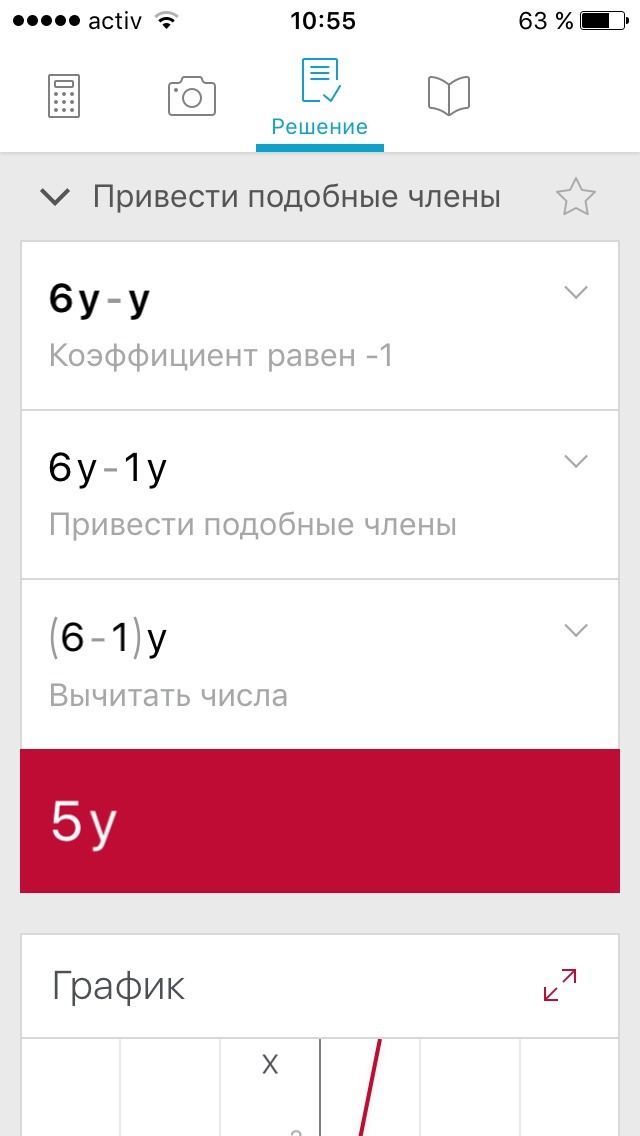
Task: Expand the 6y-1y step
Action: (x=575, y=461)
